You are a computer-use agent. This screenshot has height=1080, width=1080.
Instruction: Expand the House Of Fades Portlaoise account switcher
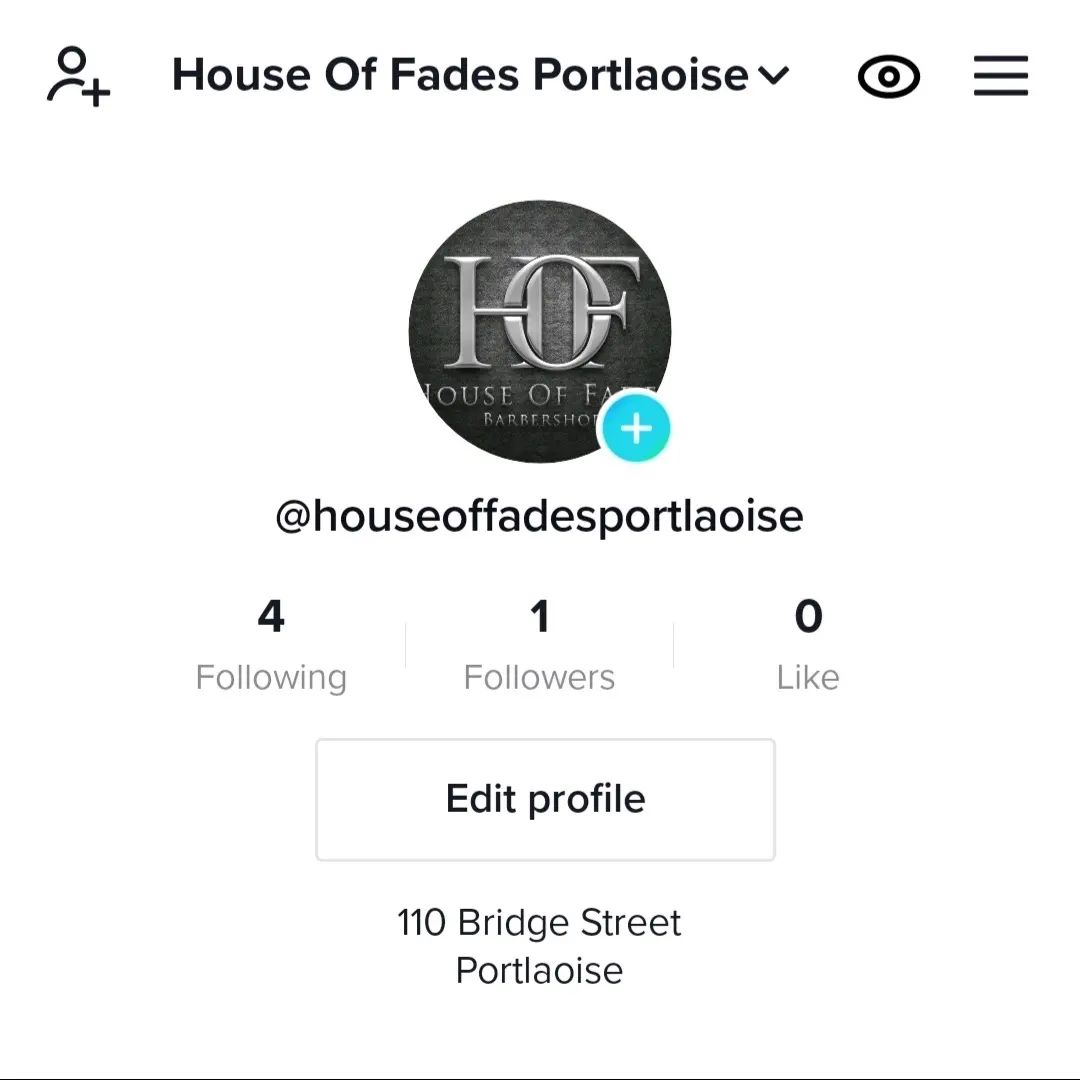pos(480,75)
